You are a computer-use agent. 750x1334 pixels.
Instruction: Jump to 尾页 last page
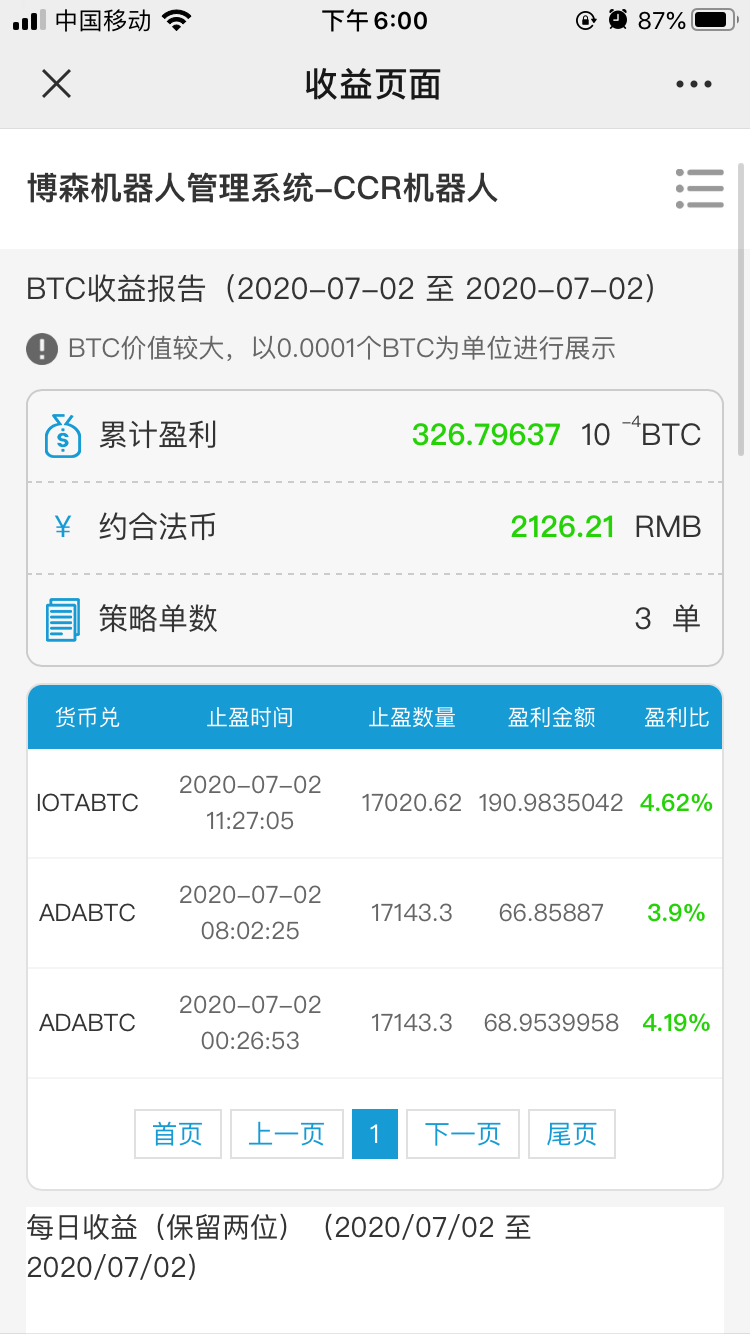pos(571,1134)
